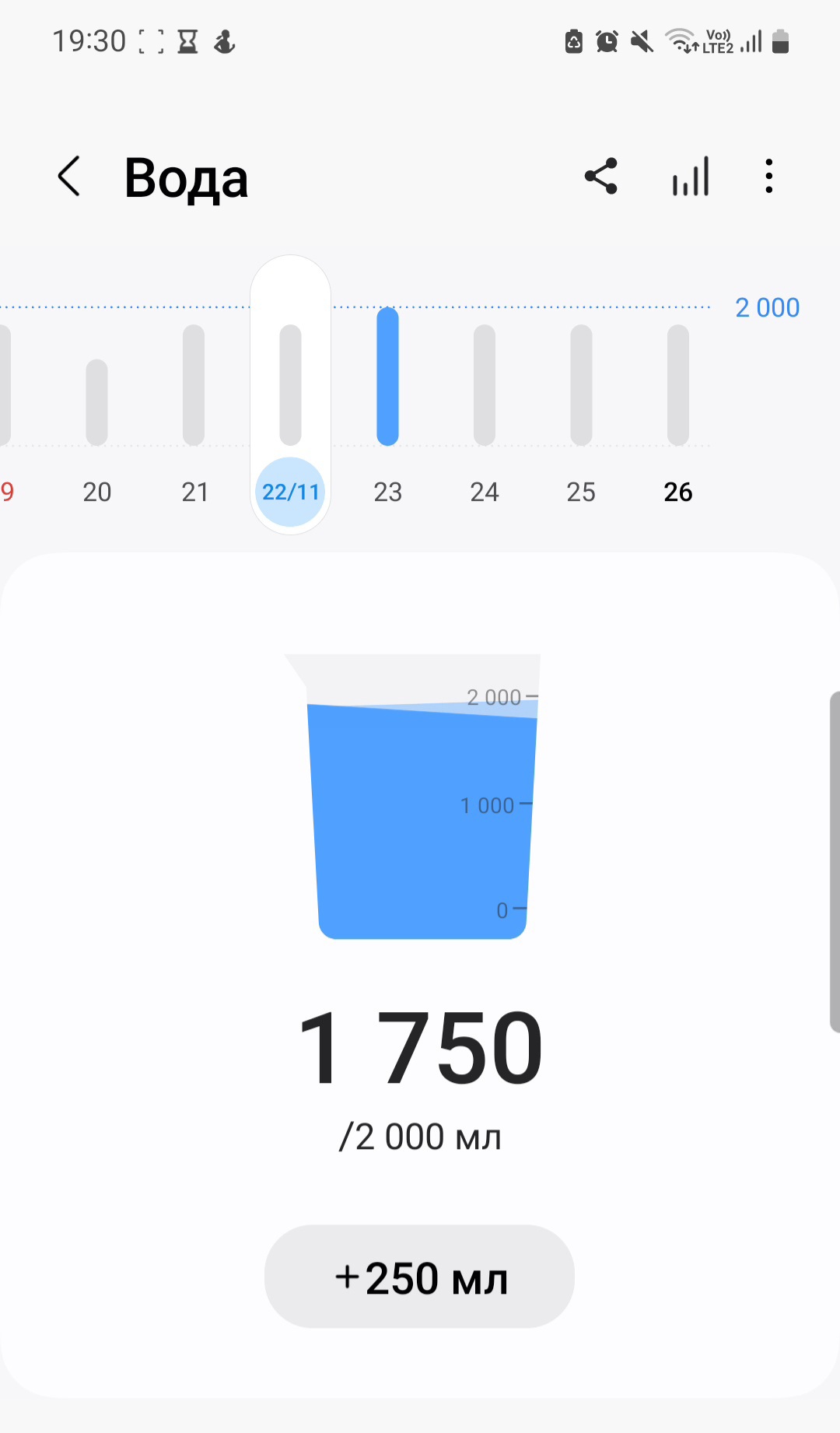
Task: Go back from the Вода screen
Action: coord(69,177)
